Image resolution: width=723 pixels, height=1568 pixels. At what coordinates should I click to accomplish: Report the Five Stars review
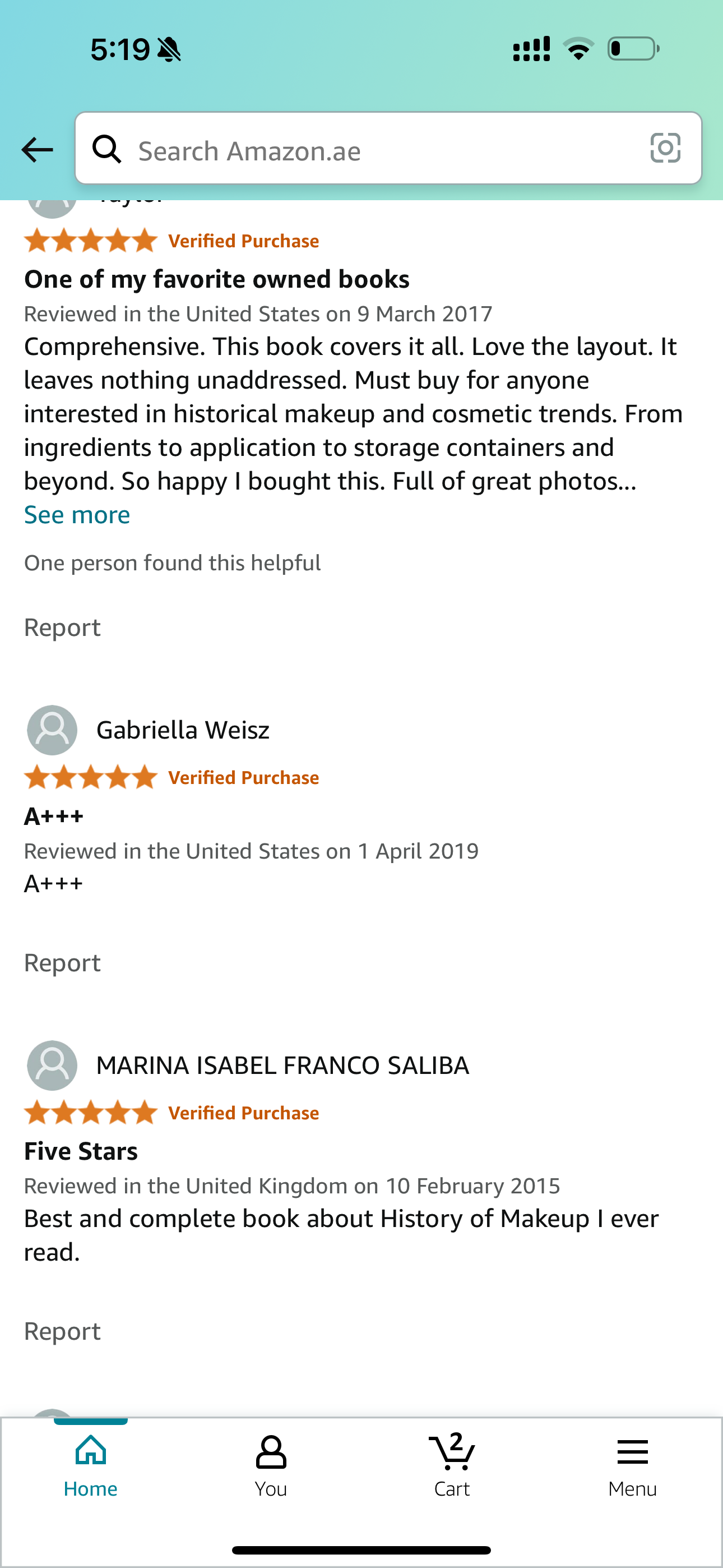pyautogui.click(x=62, y=1331)
